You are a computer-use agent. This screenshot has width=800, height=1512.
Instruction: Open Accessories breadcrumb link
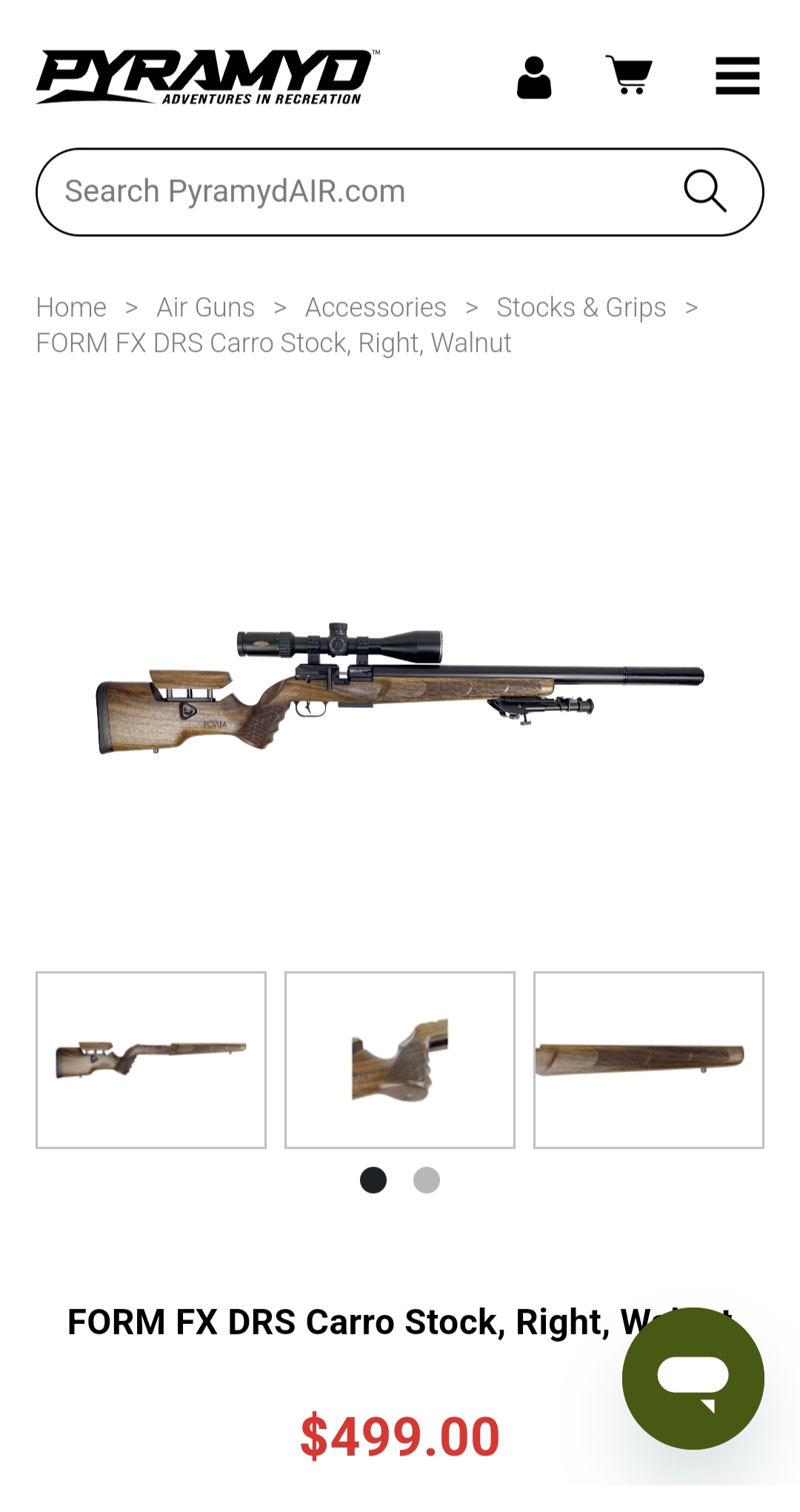click(x=376, y=307)
